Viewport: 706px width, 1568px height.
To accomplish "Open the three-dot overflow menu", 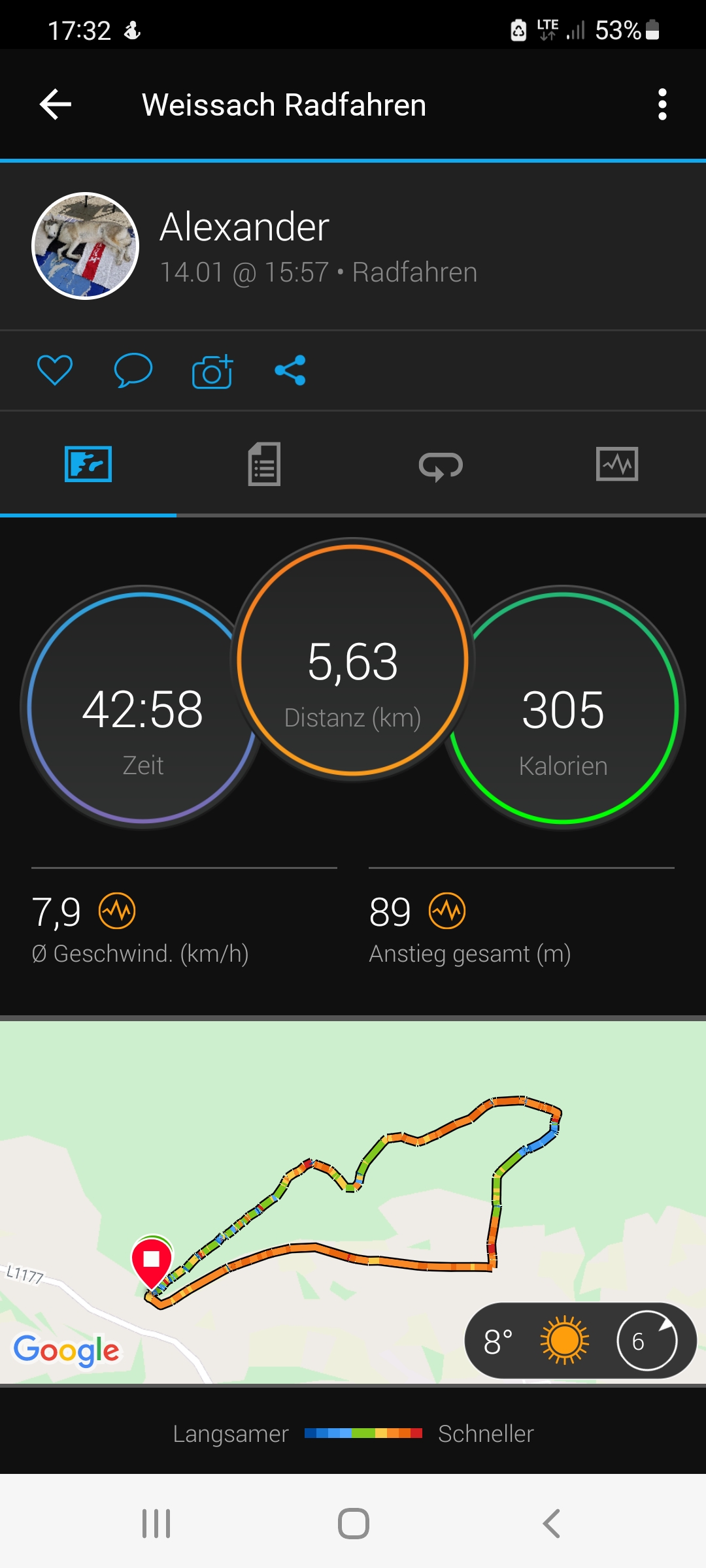I will point(662,105).
